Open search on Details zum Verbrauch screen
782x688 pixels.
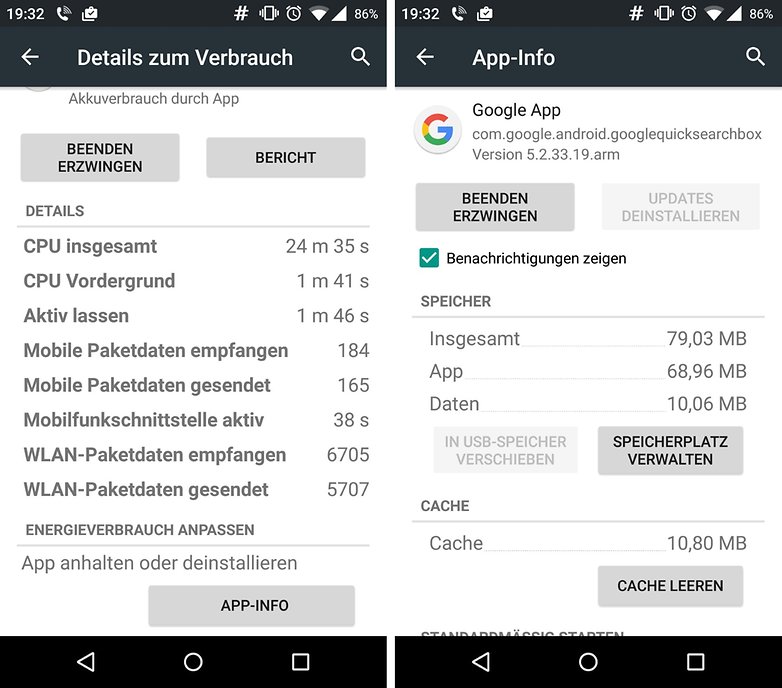(361, 57)
